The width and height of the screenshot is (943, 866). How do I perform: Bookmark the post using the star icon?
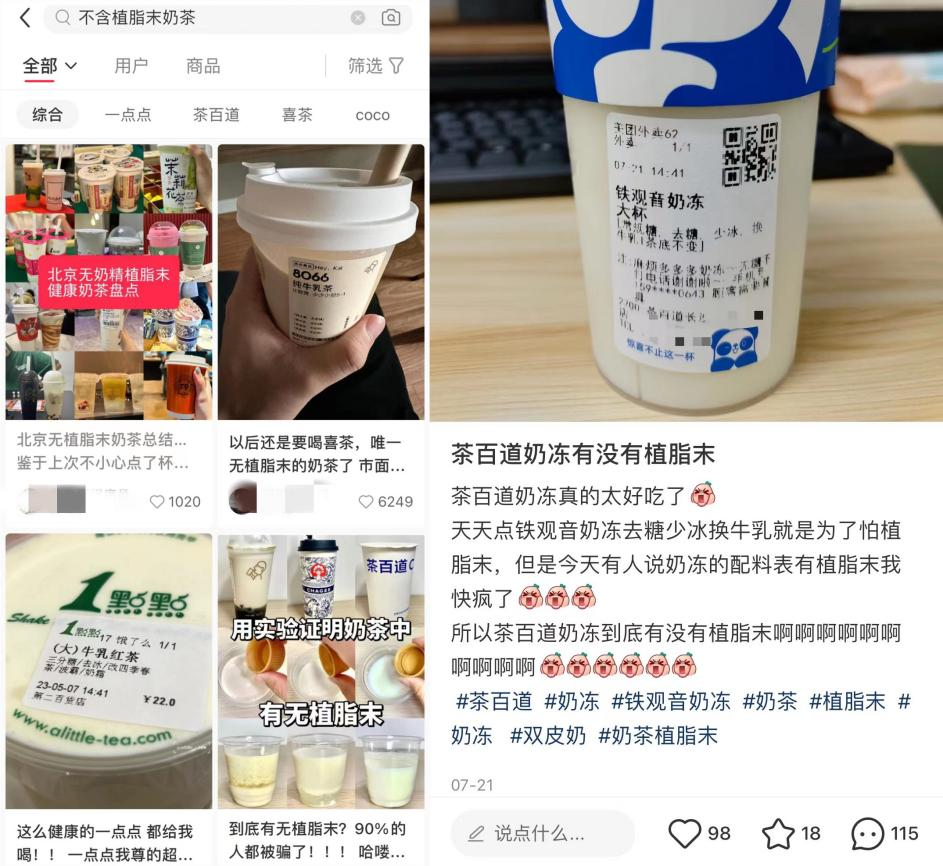point(778,833)
